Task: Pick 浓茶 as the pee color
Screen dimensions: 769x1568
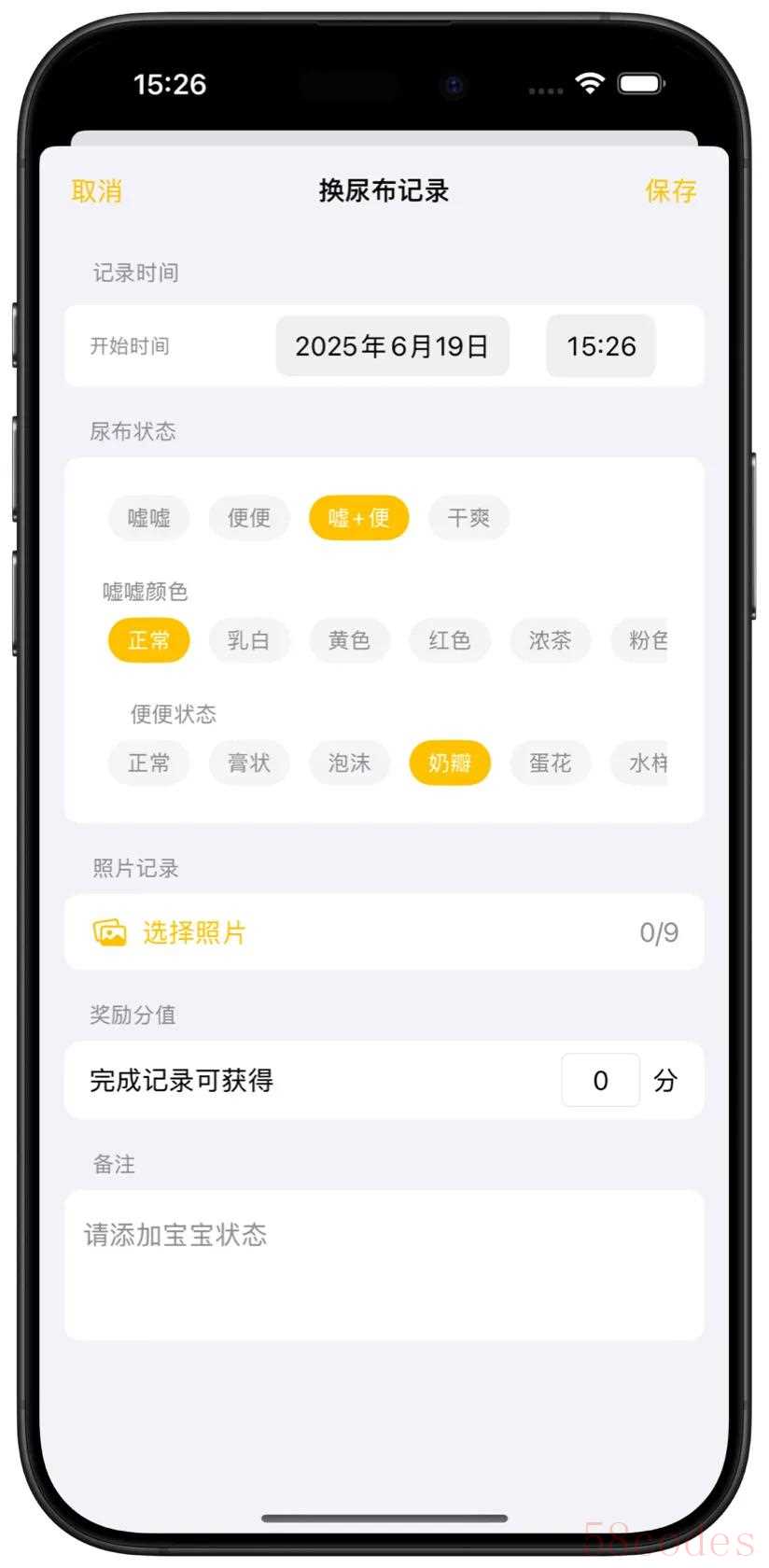Action: 550,640
